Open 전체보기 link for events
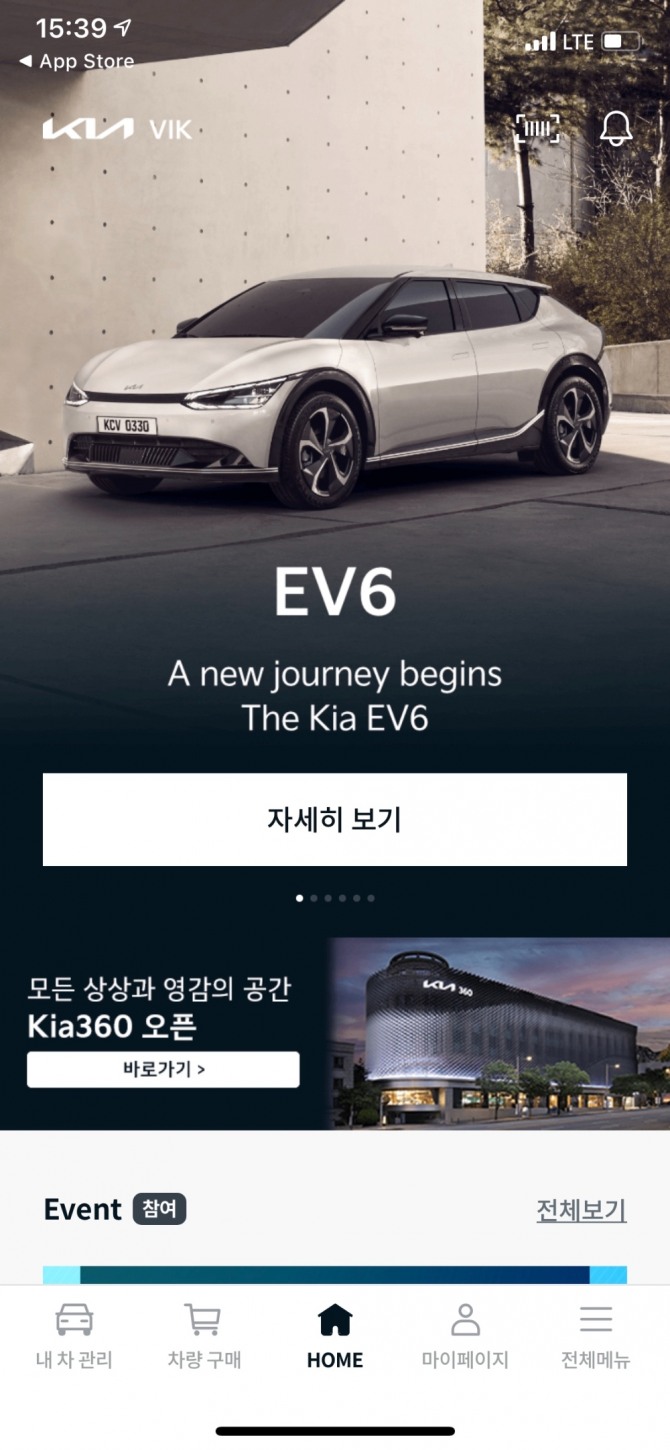The width and height of the screenshot is (670, 1450). (581, 1210)
